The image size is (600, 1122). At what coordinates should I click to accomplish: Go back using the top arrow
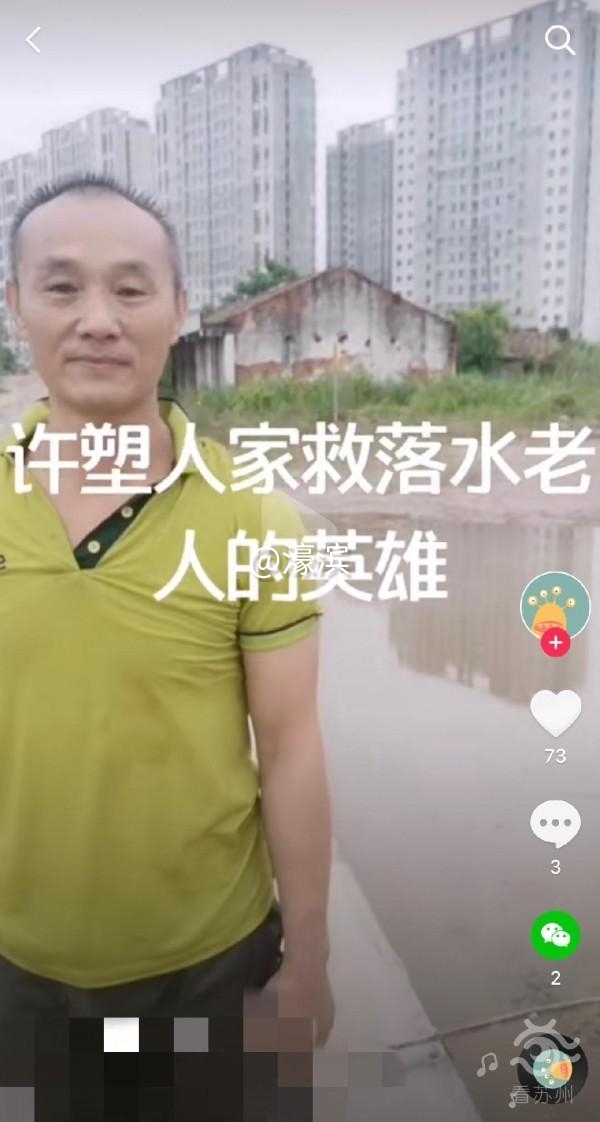pos(33,40)
